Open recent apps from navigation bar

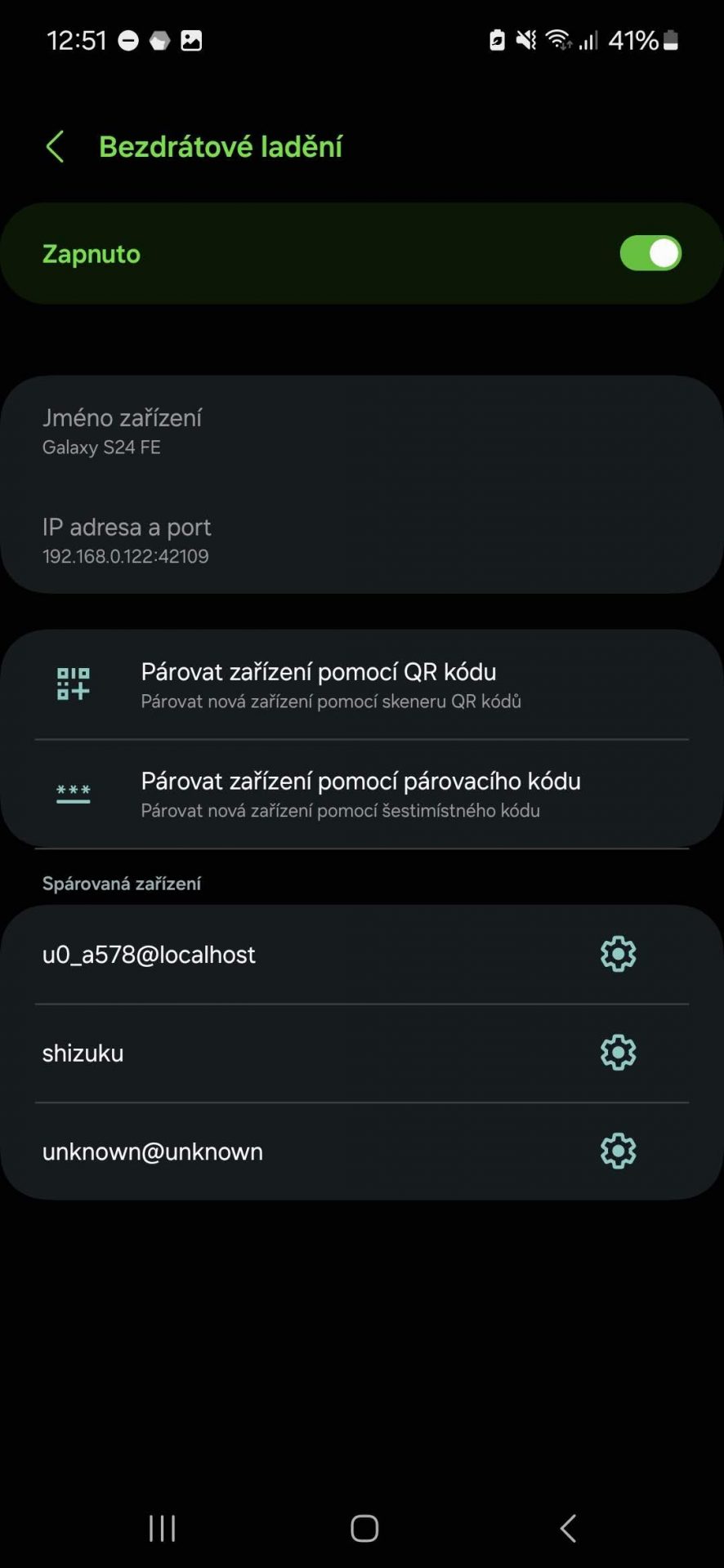(162, 1528)
